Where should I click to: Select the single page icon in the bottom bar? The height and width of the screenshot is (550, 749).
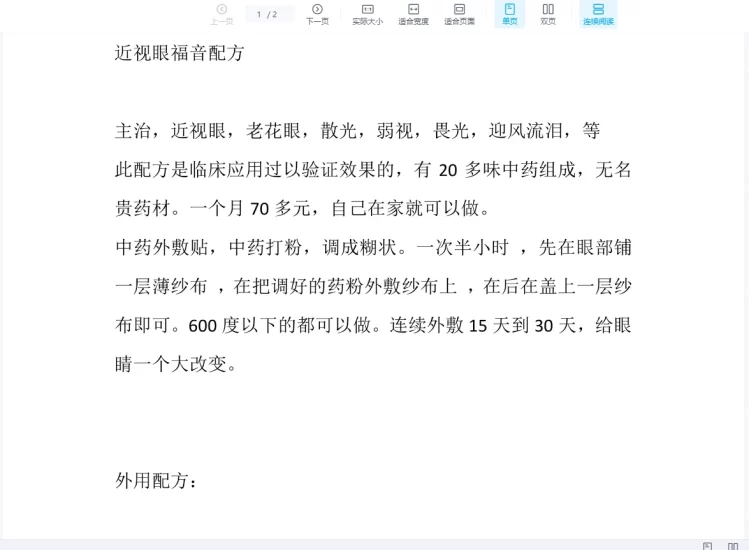pyautogui.click(x=708, y=546)
